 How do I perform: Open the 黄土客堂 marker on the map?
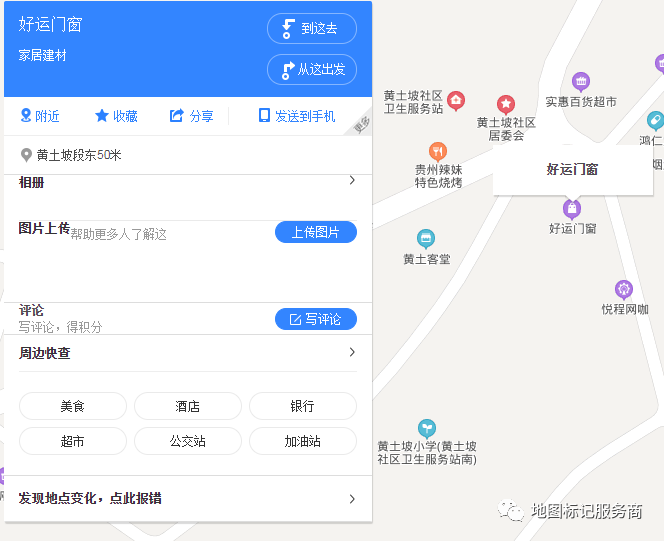pos(426,239)
